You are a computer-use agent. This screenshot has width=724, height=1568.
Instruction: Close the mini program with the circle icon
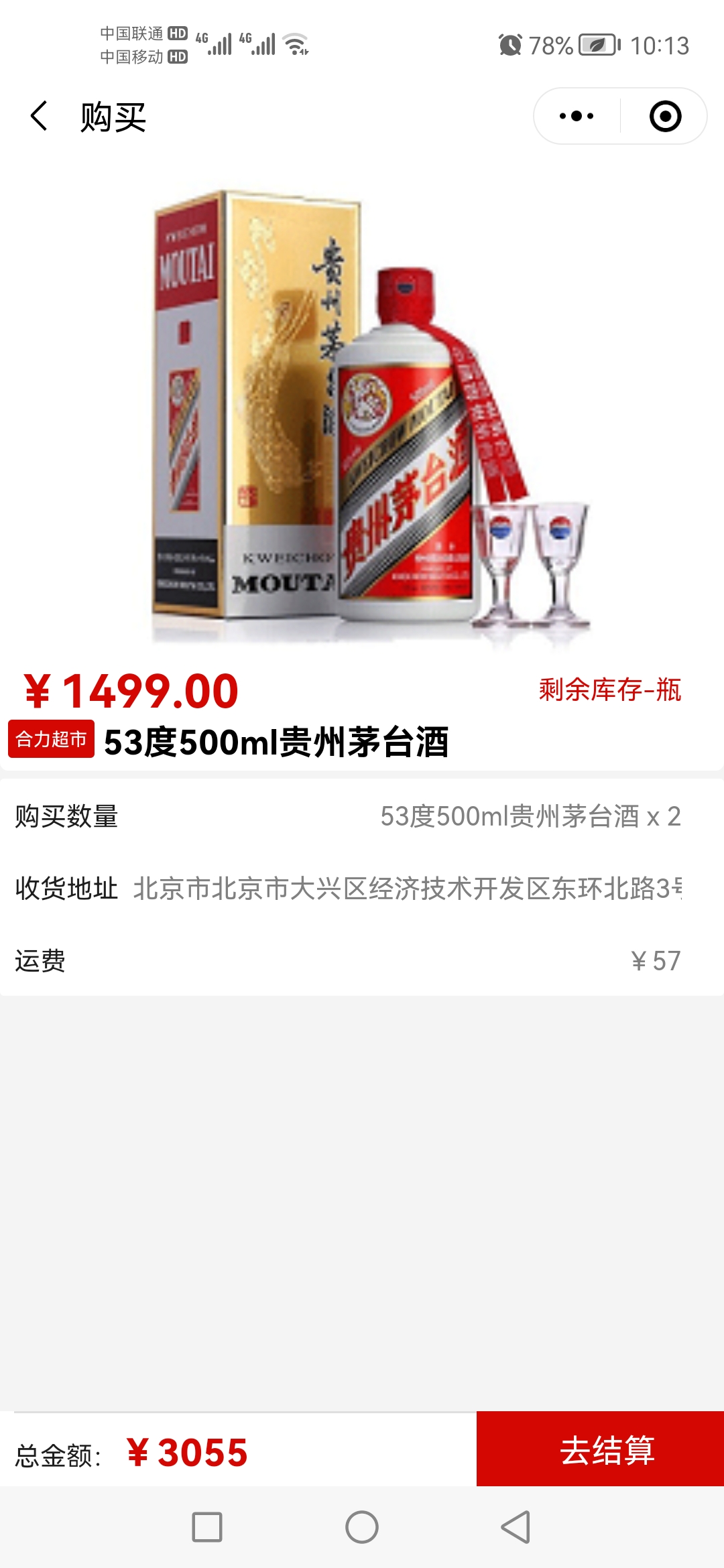[x=665, y=117]
